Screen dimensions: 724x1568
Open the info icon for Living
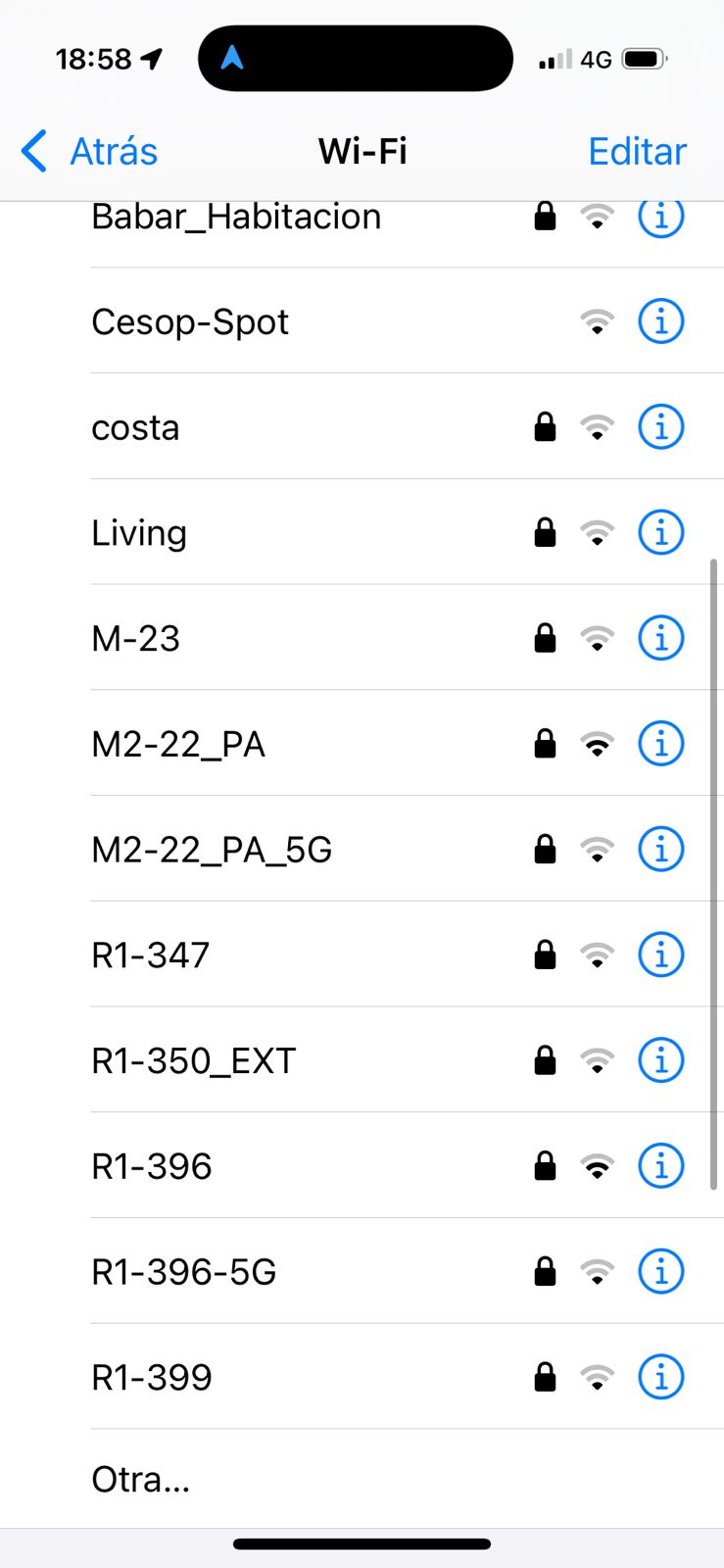660,533
